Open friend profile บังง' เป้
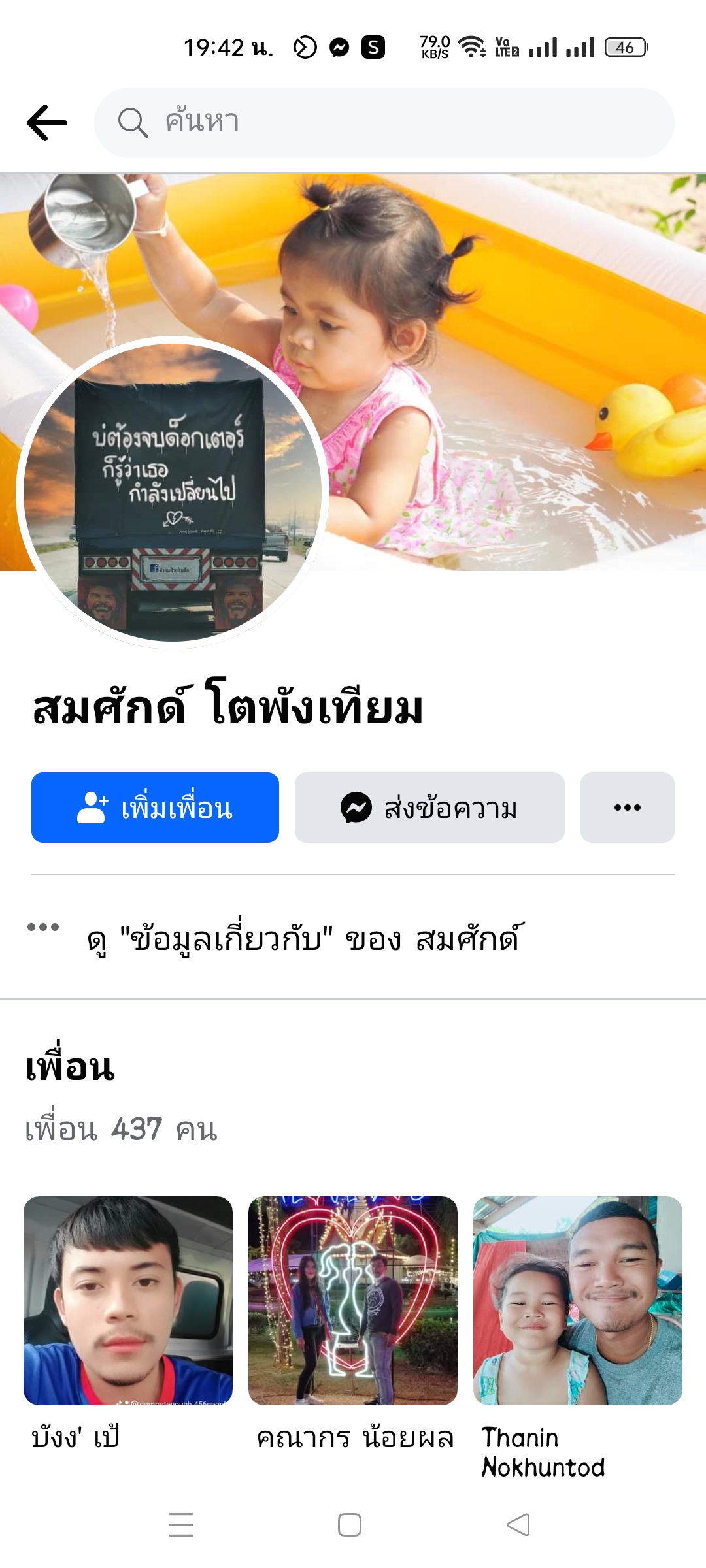 point(128,1301)
